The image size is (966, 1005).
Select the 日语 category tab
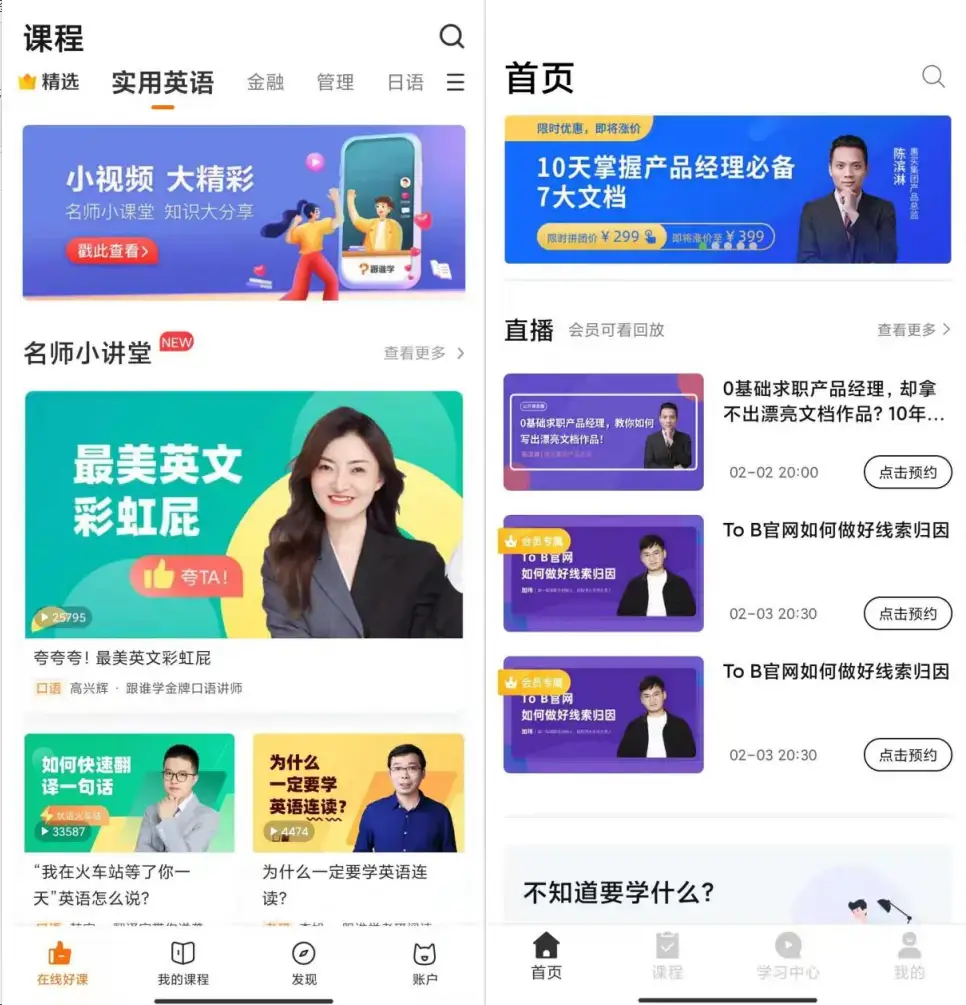(x=405, y=83)
